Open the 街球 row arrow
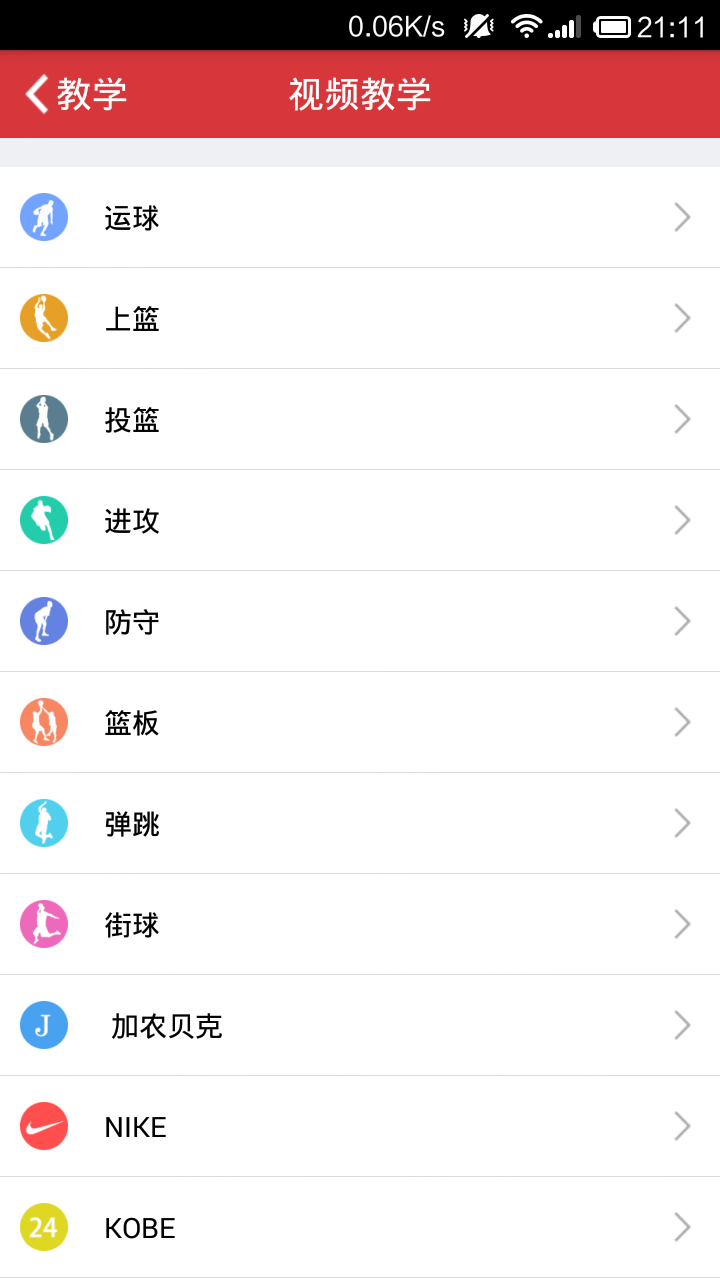The width and height of the screenshot is (720, 1280). (682, 924)
